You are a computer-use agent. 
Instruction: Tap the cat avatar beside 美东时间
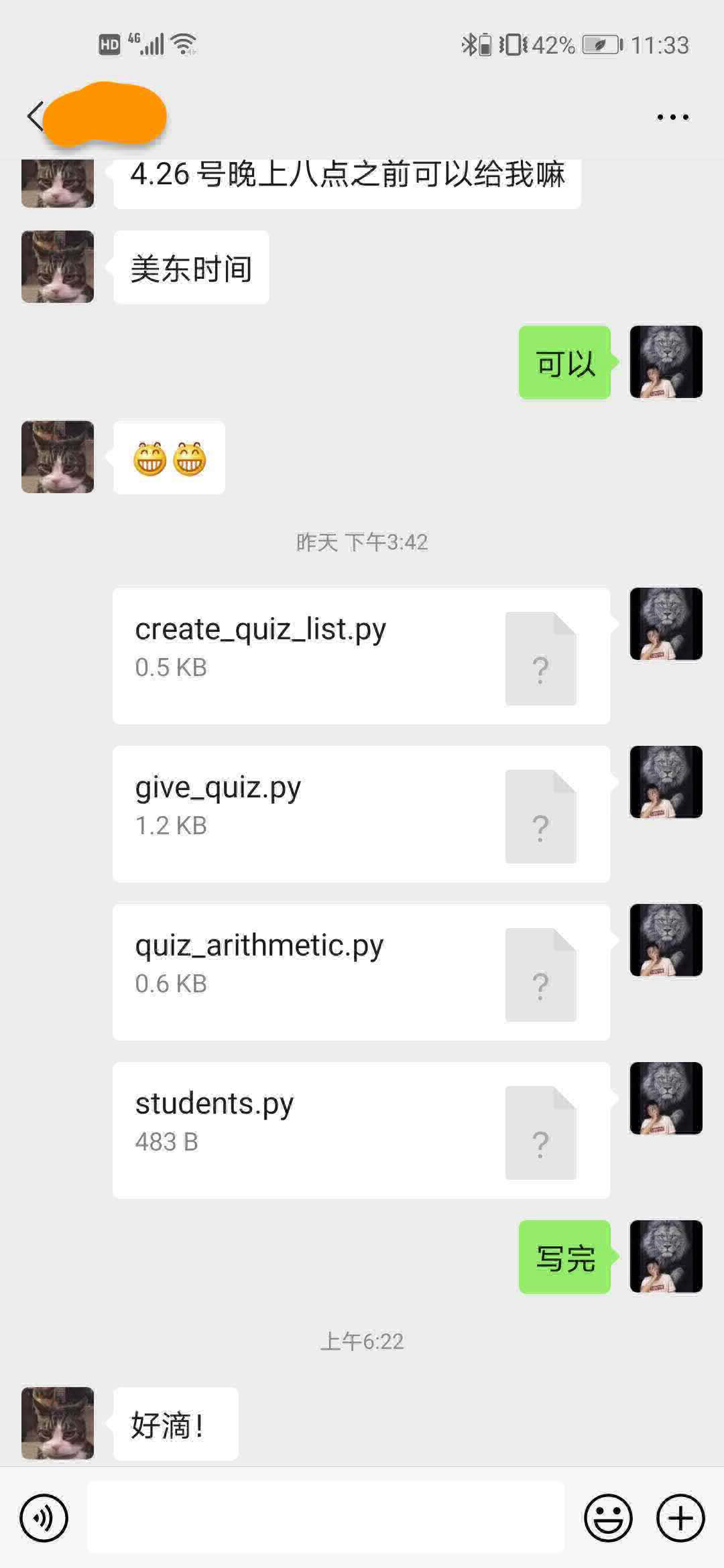pyautogui.click(x=58, y=267)
